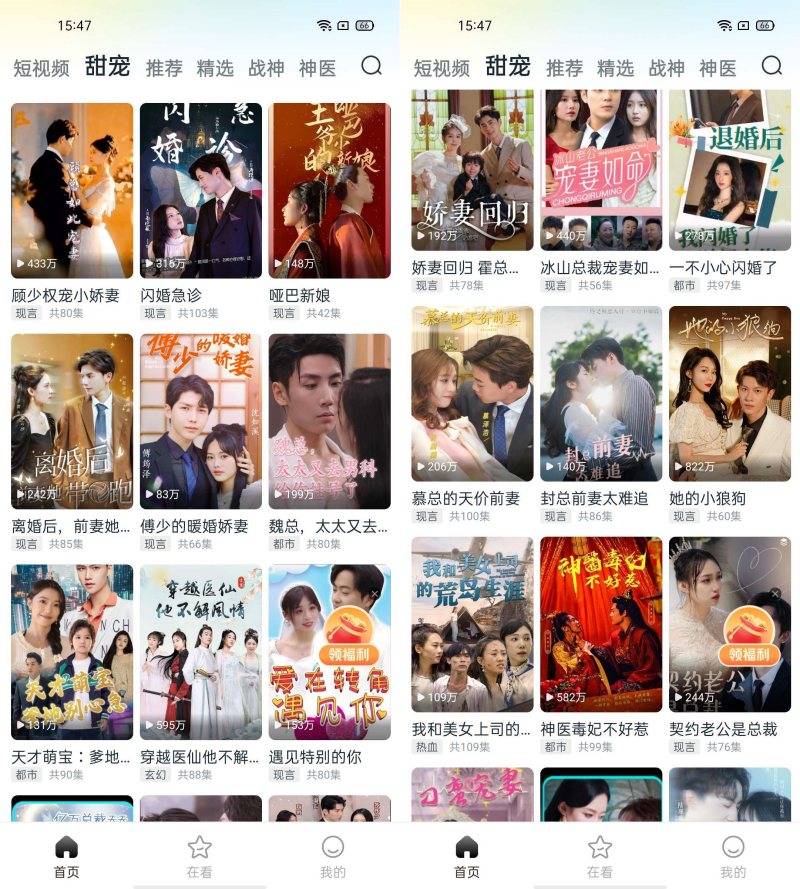The width and height of the screenshot is (800, 889).
Task: Open 傅少的暖婚娇妻 drama
Action: tap(200, 421)
